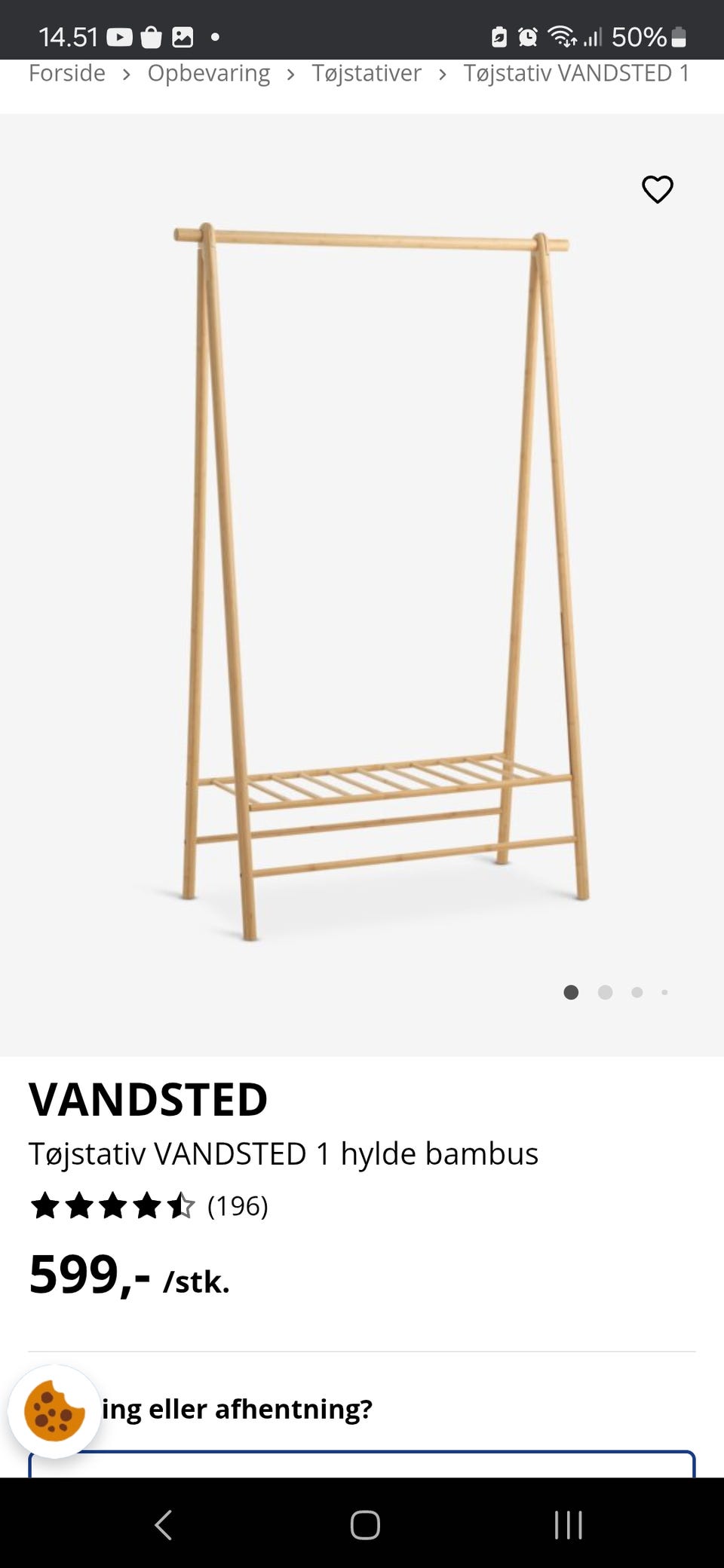Open cookie settings via cookie icon
The width and height of the screenshot is (724, 1568).
point(54,1411)
